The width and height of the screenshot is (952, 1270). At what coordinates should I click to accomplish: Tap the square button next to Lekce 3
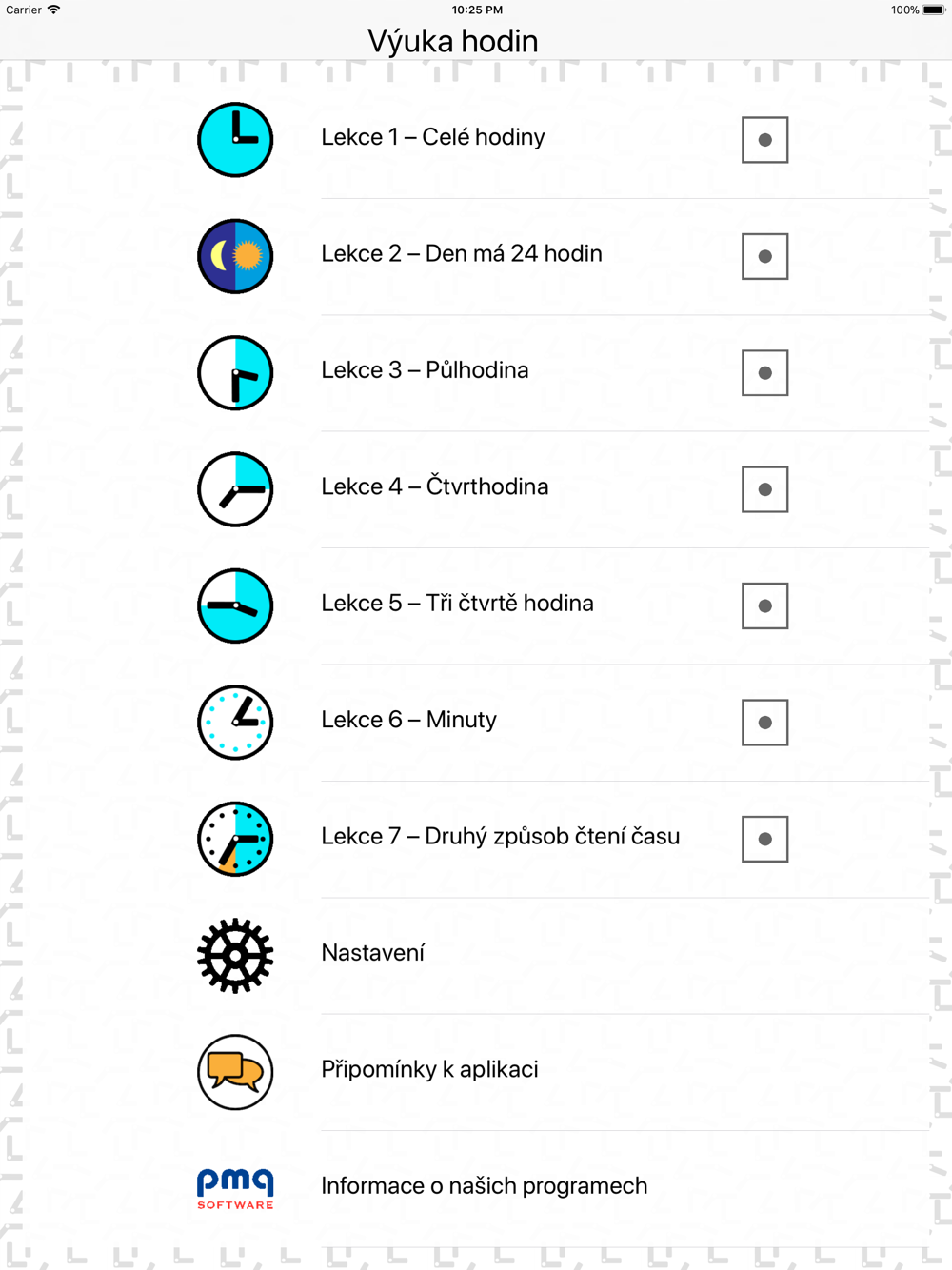tap(764, 373)
